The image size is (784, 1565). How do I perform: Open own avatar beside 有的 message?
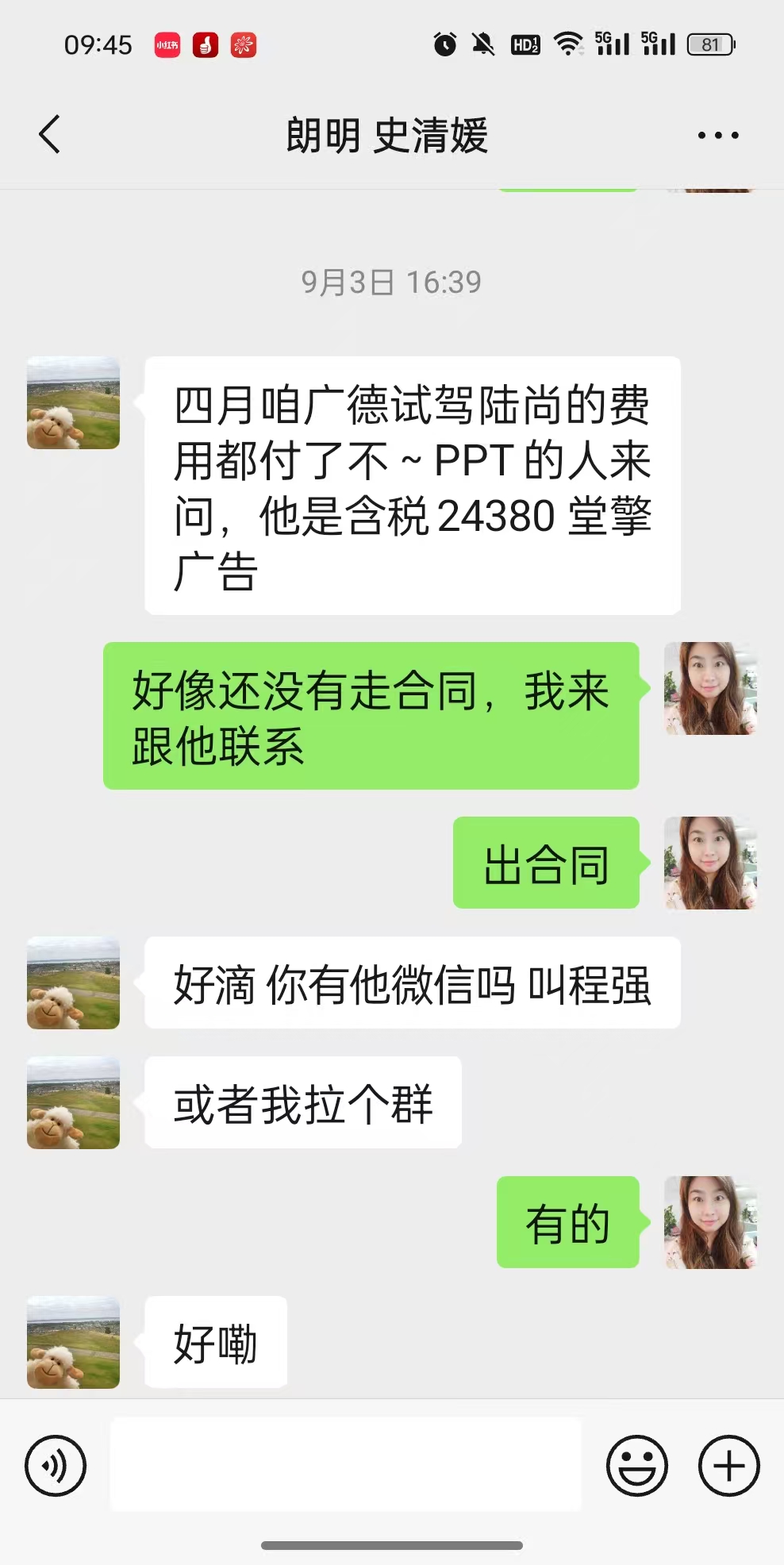tap(710, 1222)
